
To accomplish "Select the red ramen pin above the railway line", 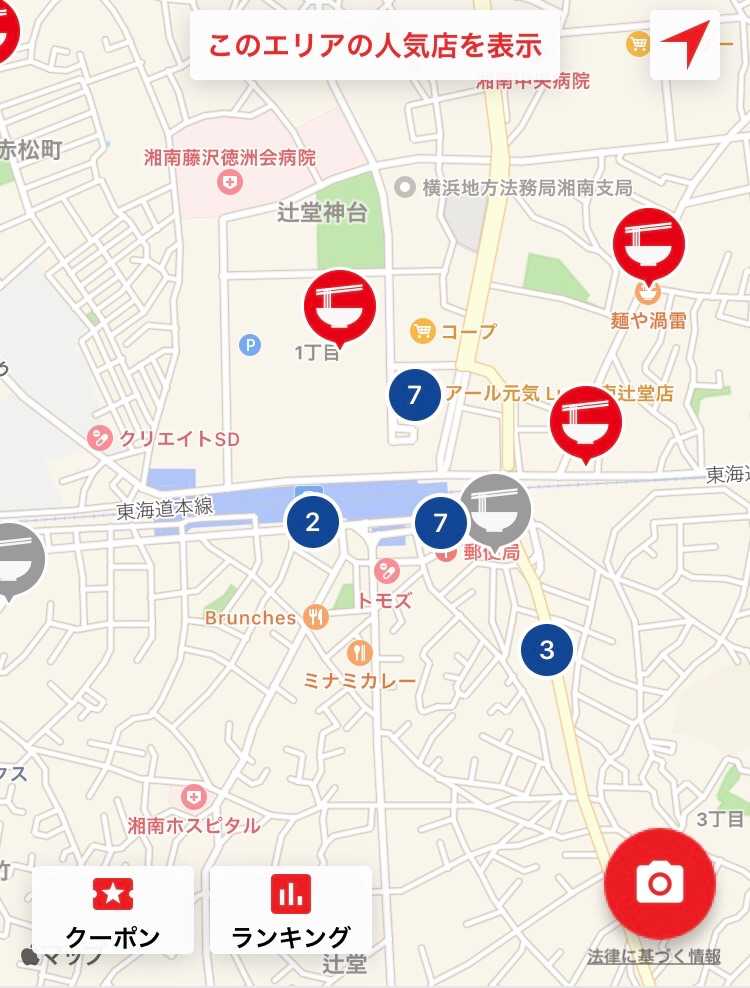I will click(586, 425).
